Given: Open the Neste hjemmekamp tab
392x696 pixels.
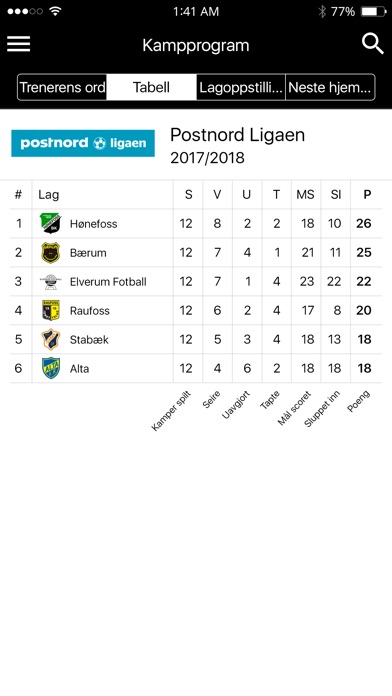Looking at the screenshot, I should click(330, 87).
